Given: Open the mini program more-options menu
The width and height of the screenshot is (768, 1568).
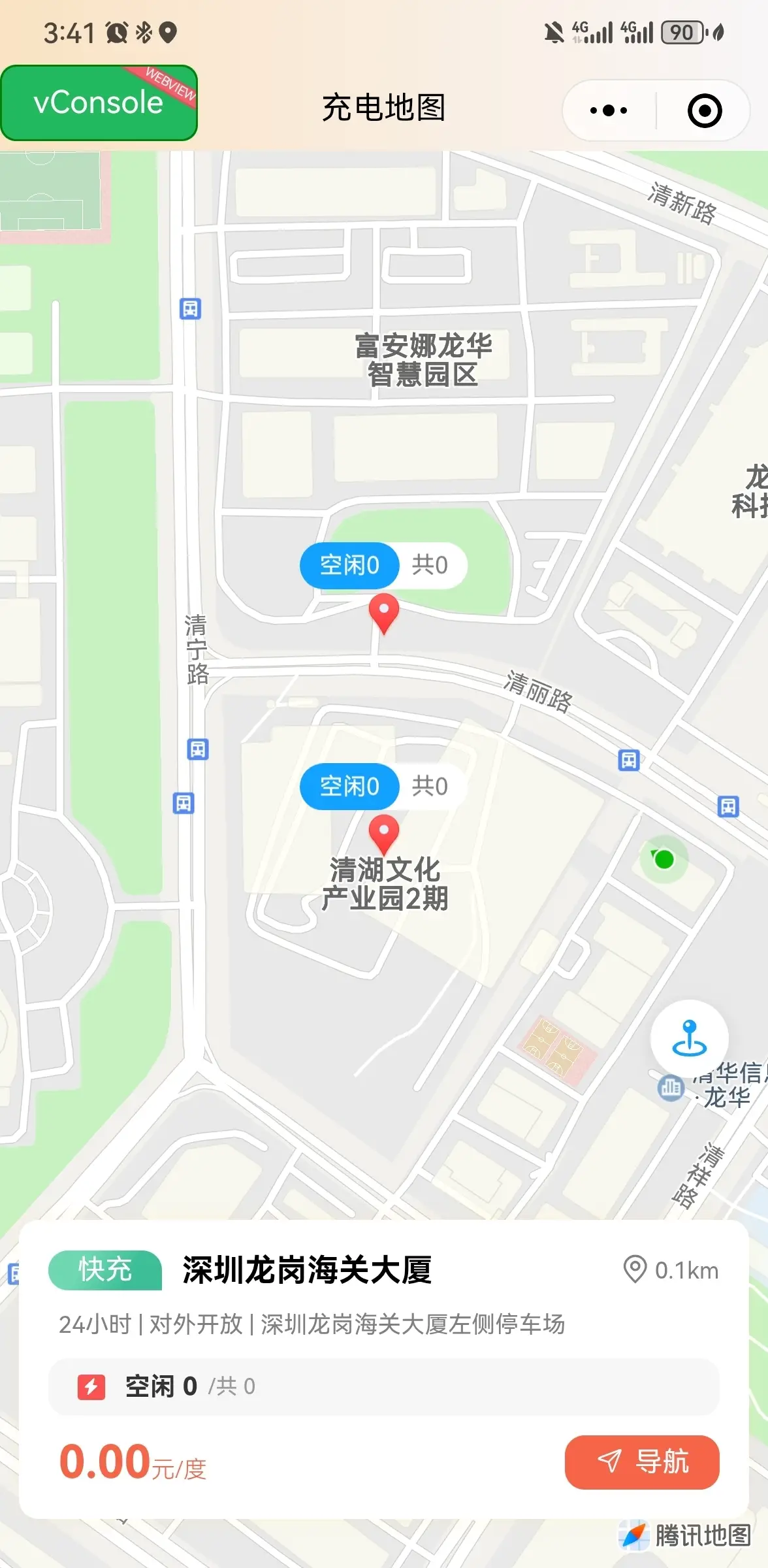Looking at the screenshot, I should [608, 110].
